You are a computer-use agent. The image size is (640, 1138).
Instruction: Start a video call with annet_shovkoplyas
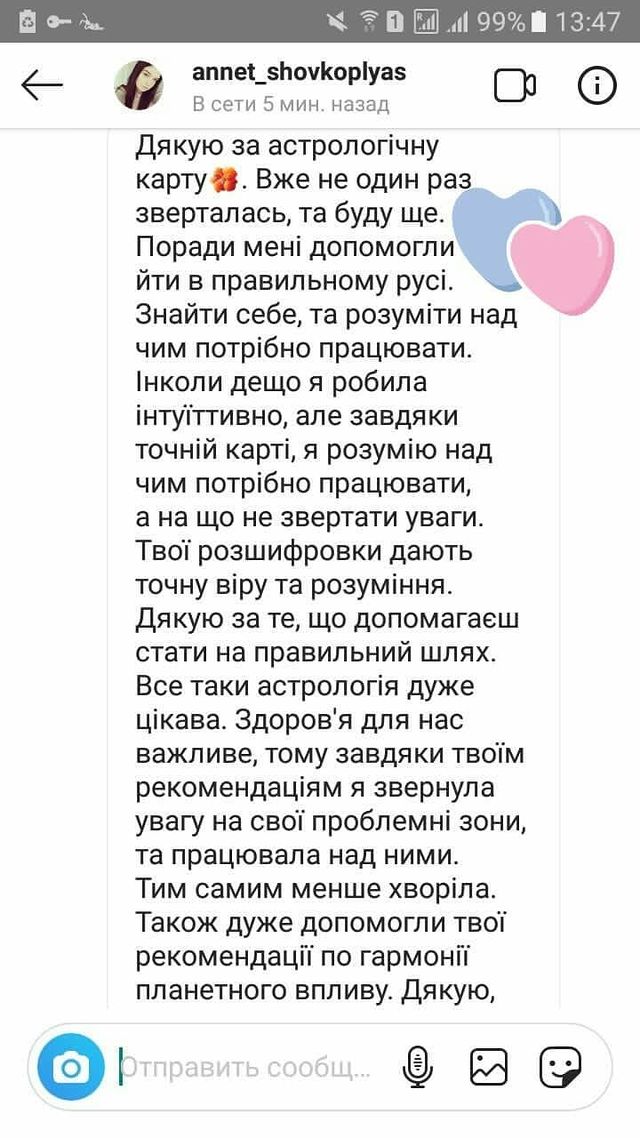pos(515,87)
